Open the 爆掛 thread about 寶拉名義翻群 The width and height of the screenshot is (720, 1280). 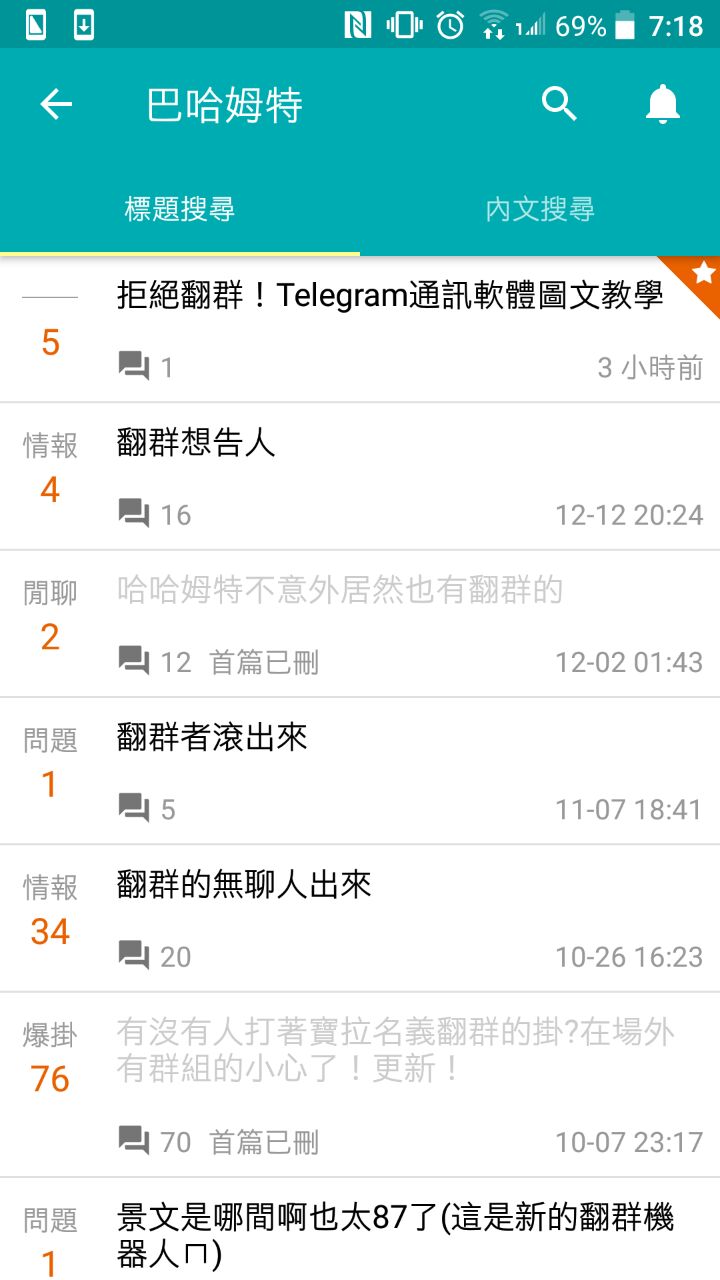point(395,1050)
